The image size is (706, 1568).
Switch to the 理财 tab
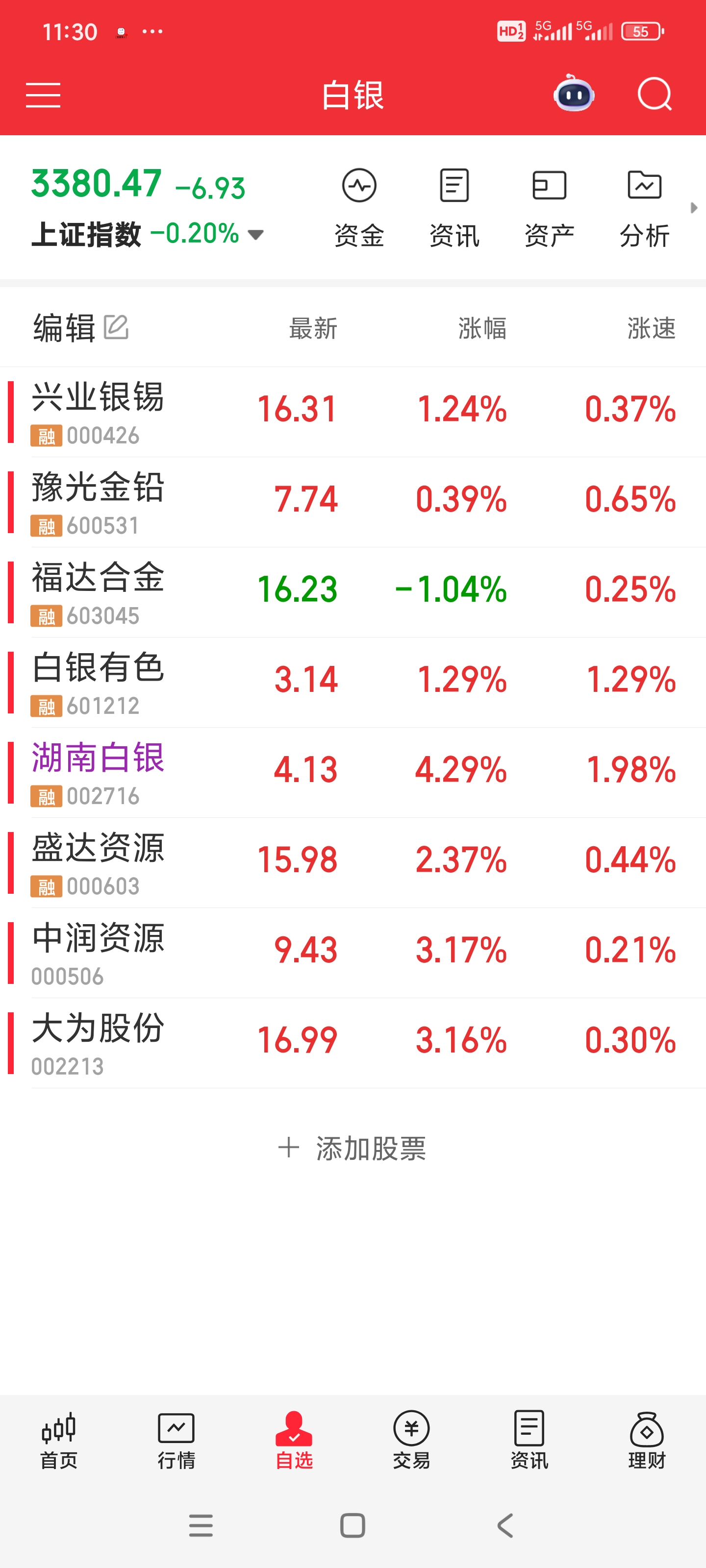646,1441
